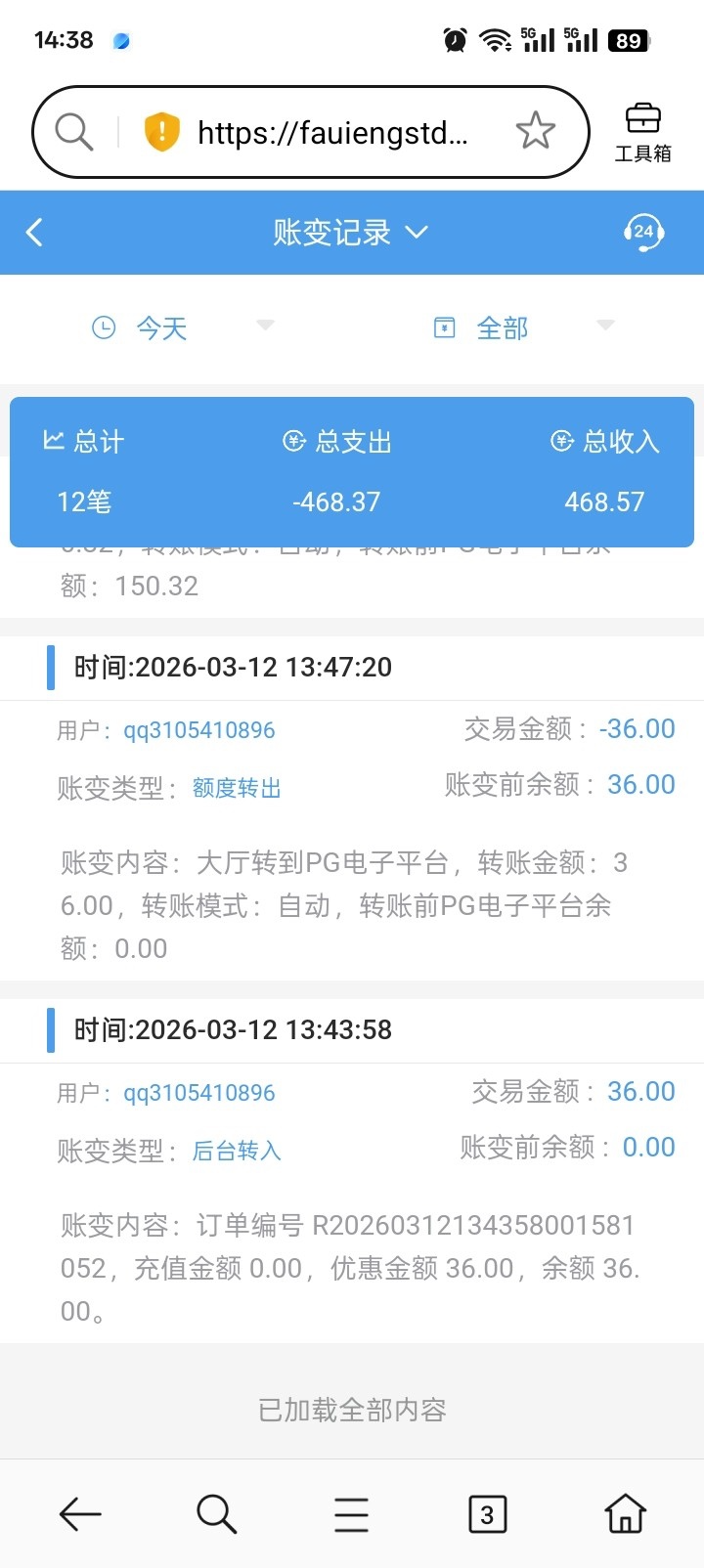Bookmark this page with the star
This screenshot has width=704, height=1568.
535,131
